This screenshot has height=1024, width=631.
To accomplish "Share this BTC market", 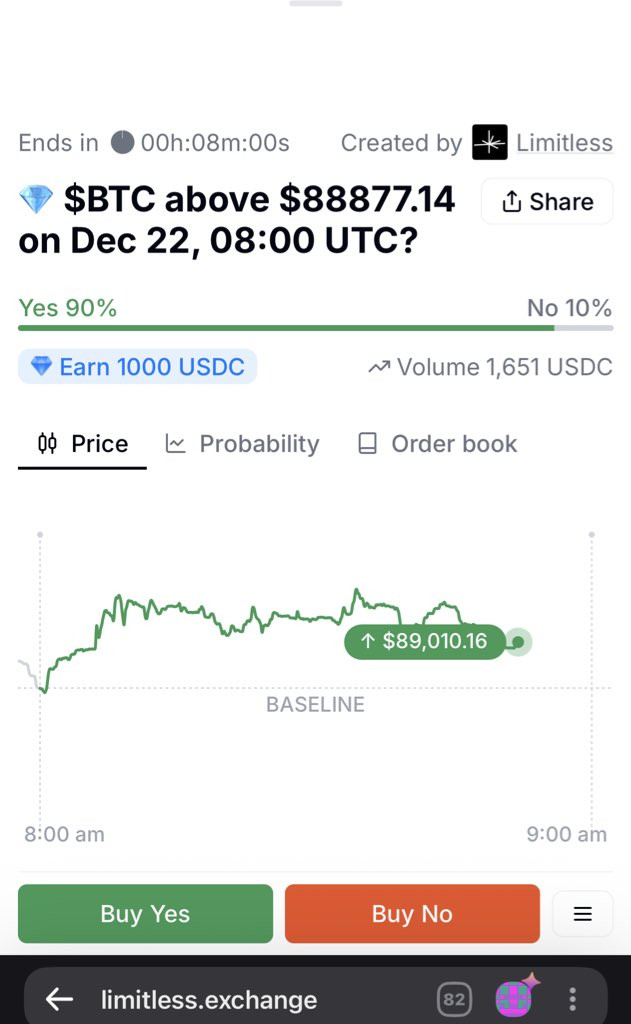I will 546,202.
